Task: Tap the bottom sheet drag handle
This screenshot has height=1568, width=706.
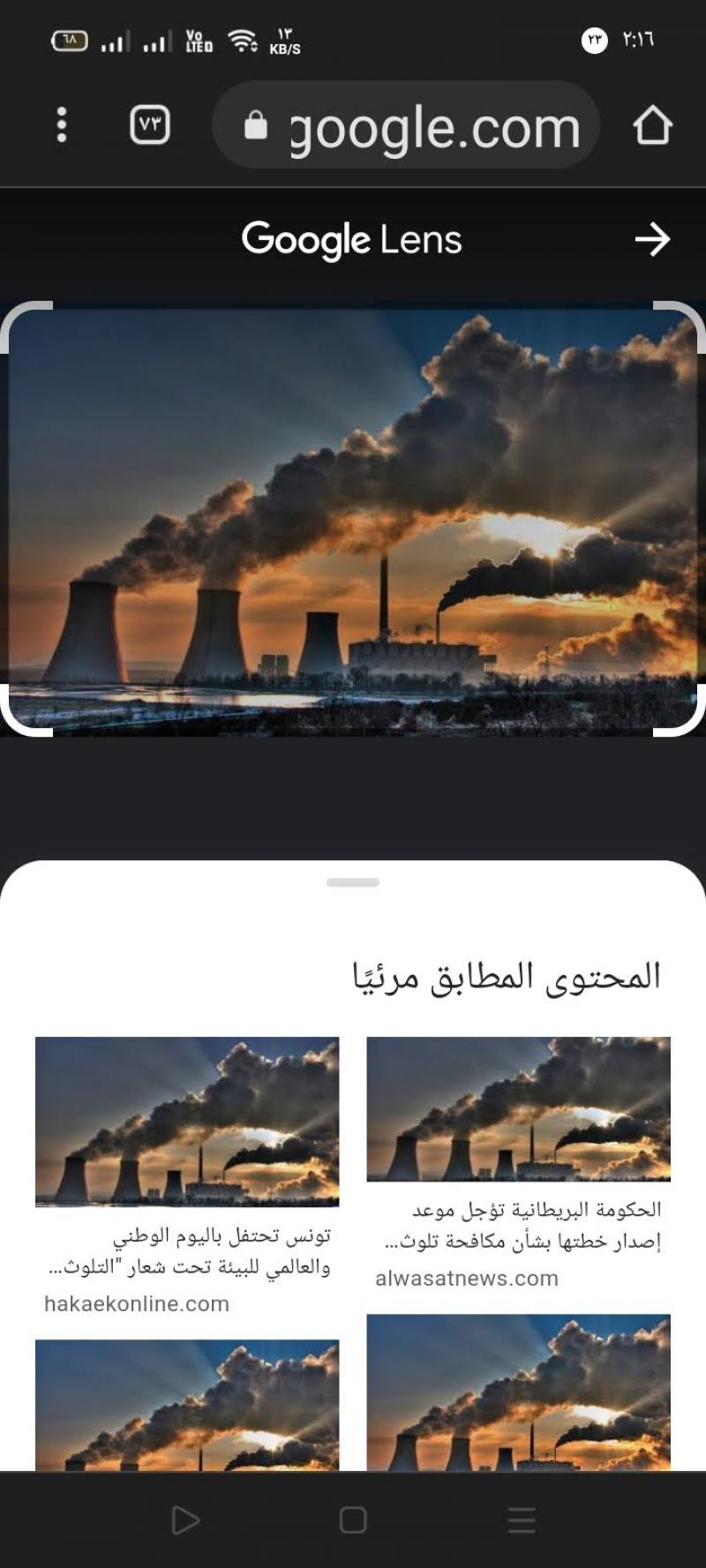Action: click(353, 882)
